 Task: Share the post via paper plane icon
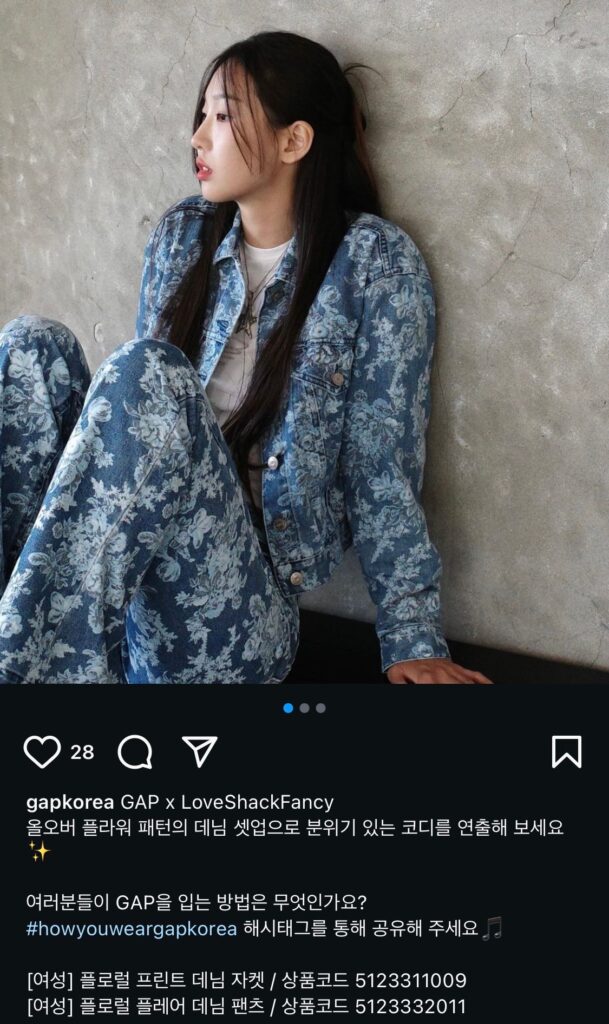click(199, 751)
